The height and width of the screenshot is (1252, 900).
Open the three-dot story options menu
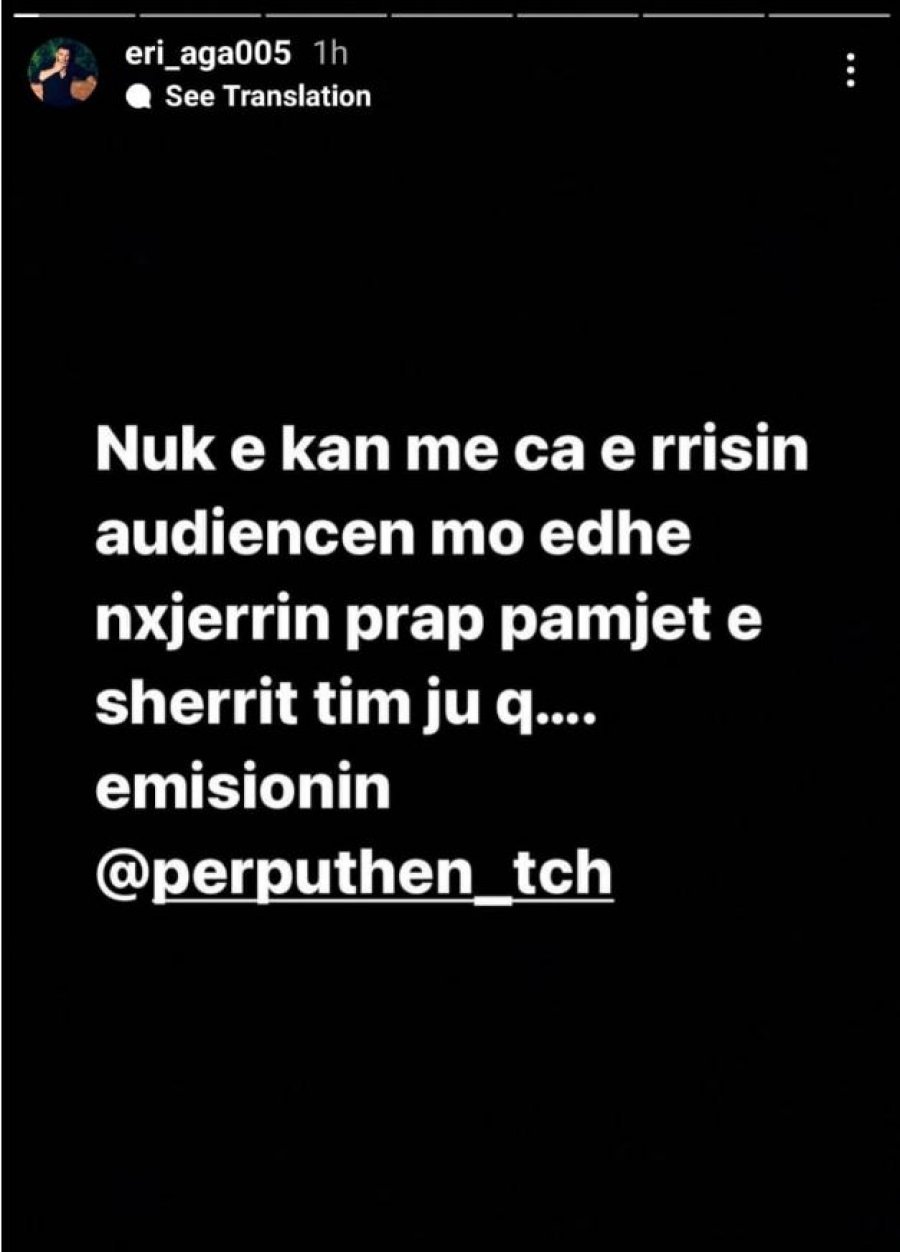click(x=850, y=70)
